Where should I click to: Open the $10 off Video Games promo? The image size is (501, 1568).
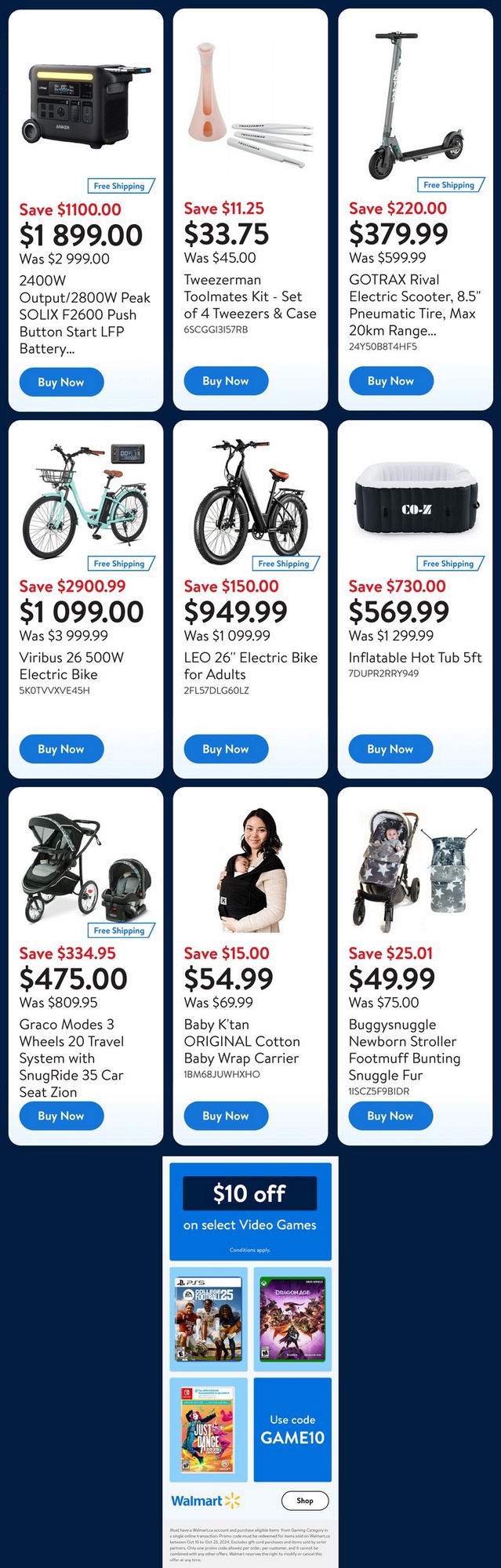tap(250, 1207)
